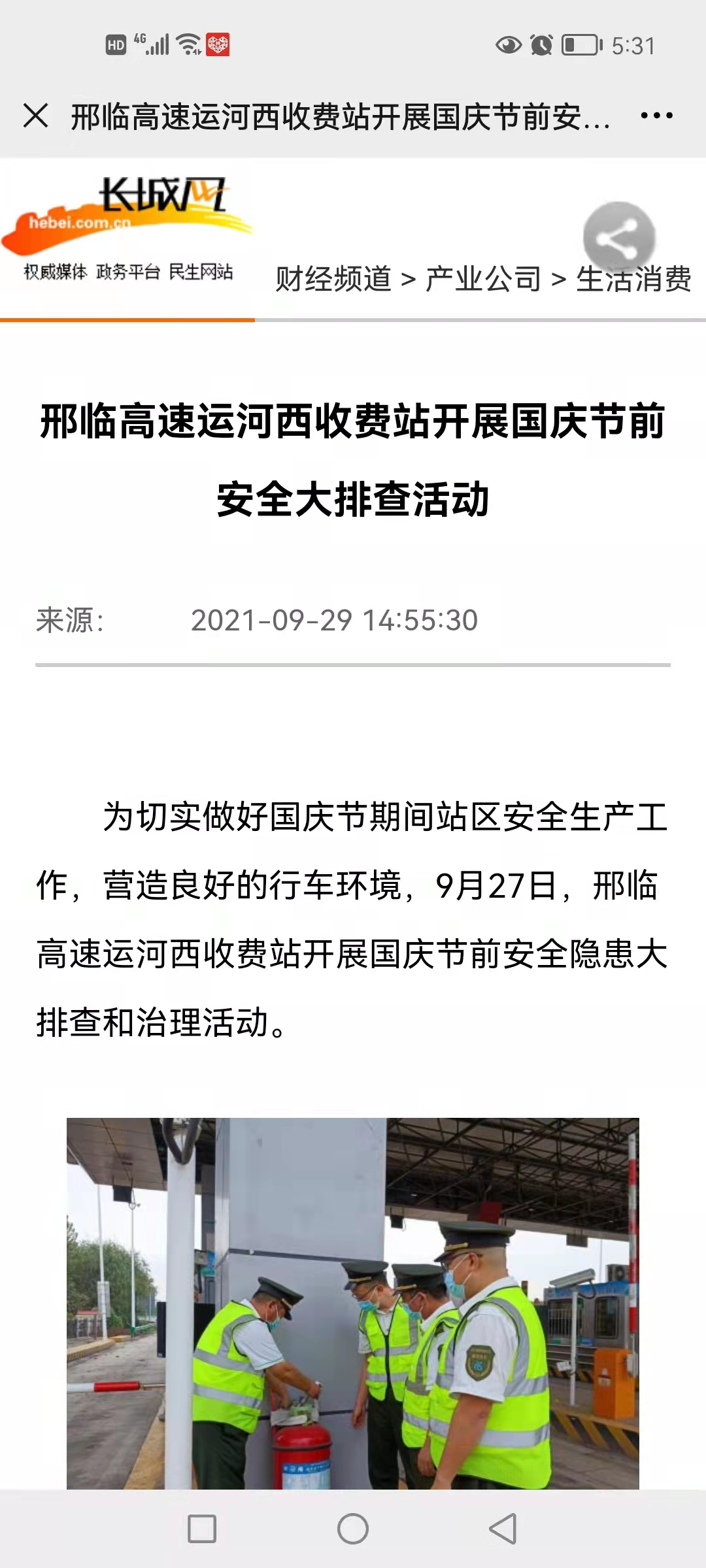The image size is (706, 1568).
Task: Go back with the system back button
Action: pyautogui.click(x=503, y=1529)
